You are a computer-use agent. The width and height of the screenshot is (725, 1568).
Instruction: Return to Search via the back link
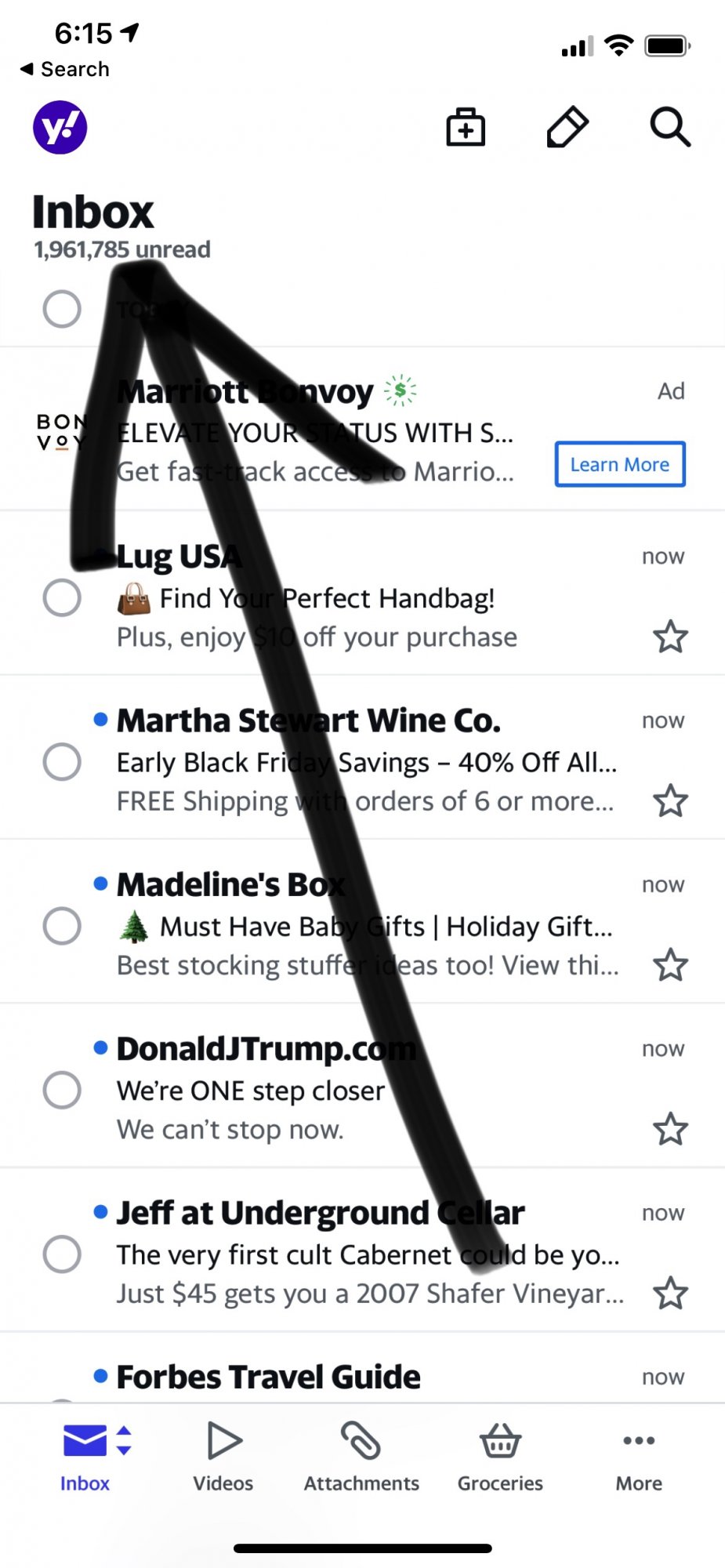tap(66, 69)
